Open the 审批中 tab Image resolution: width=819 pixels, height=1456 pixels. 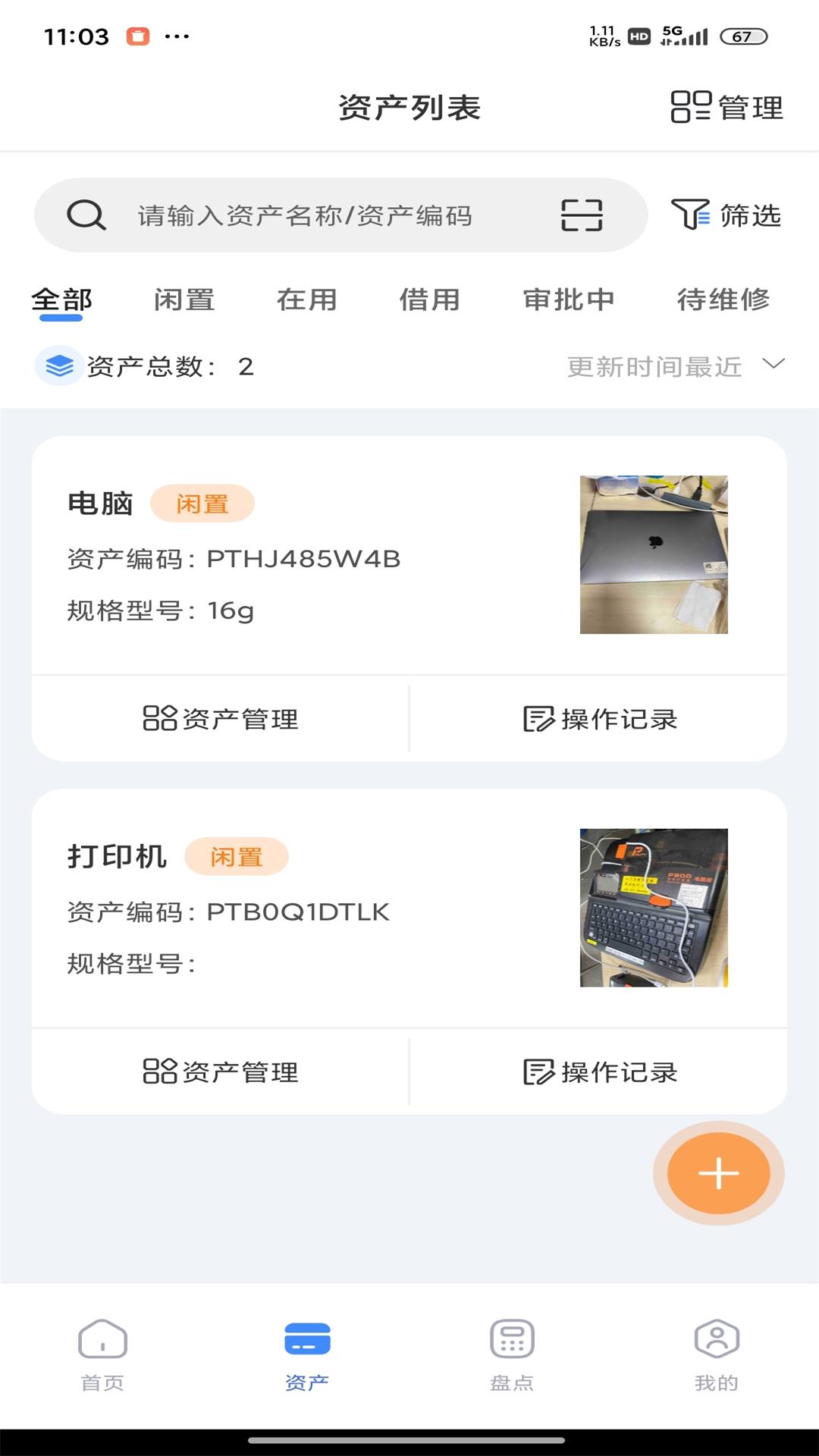(x=570, y=300)
